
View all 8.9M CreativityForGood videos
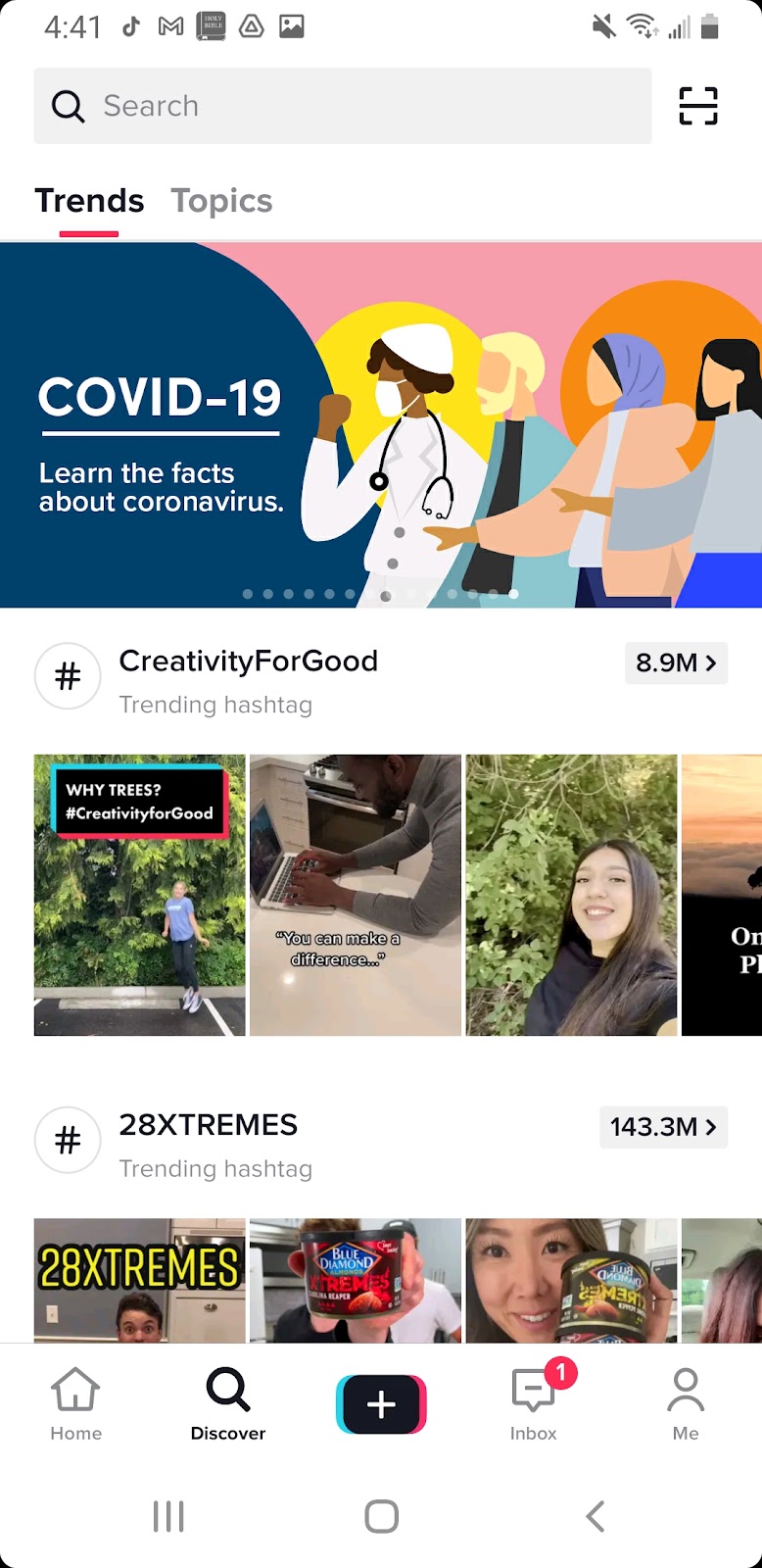pyautogui.click(x=676, y=663)
